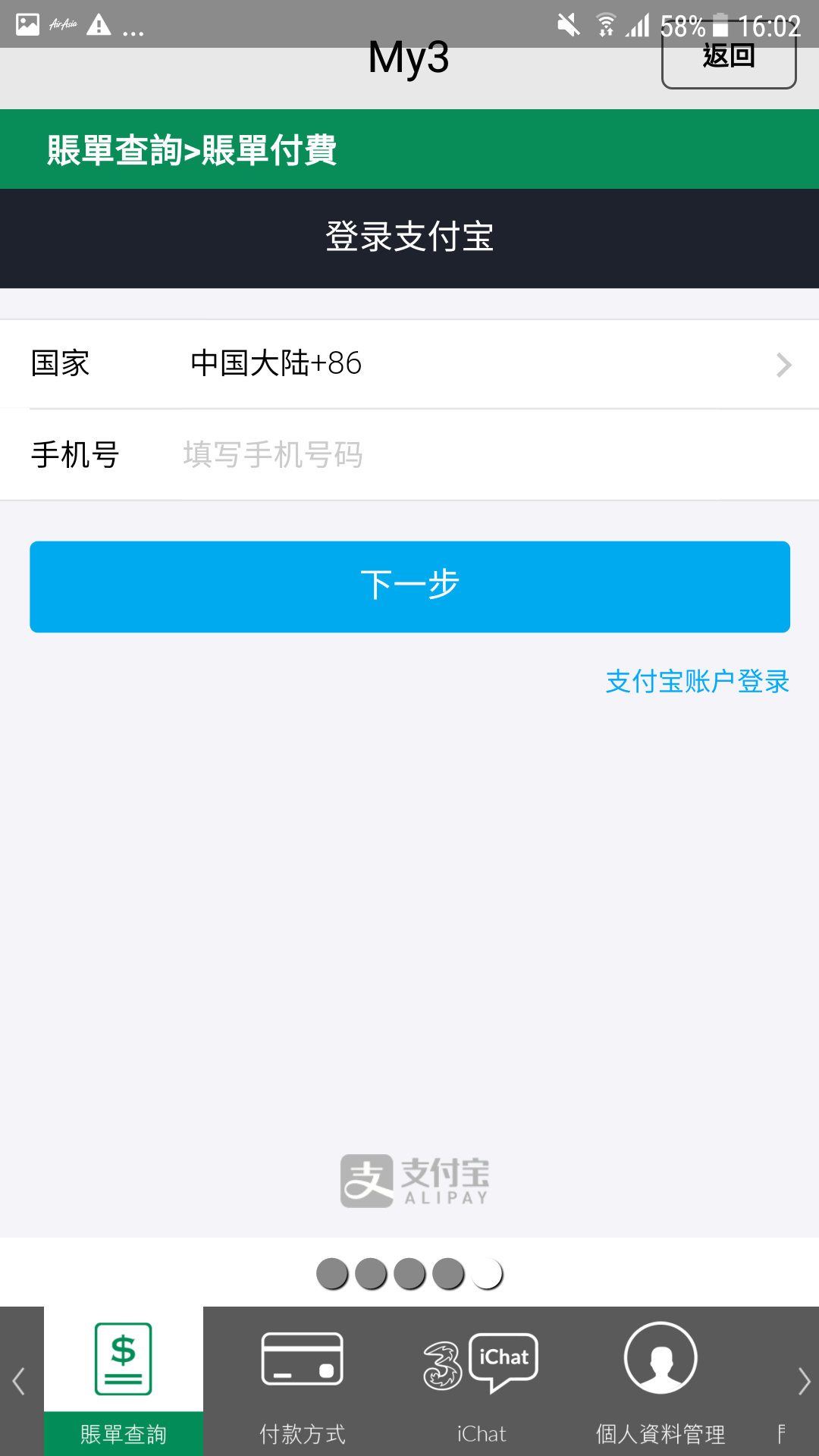
Task: Tap the right arrow of the bottom menu
Action: click(x=804, y=1381)
